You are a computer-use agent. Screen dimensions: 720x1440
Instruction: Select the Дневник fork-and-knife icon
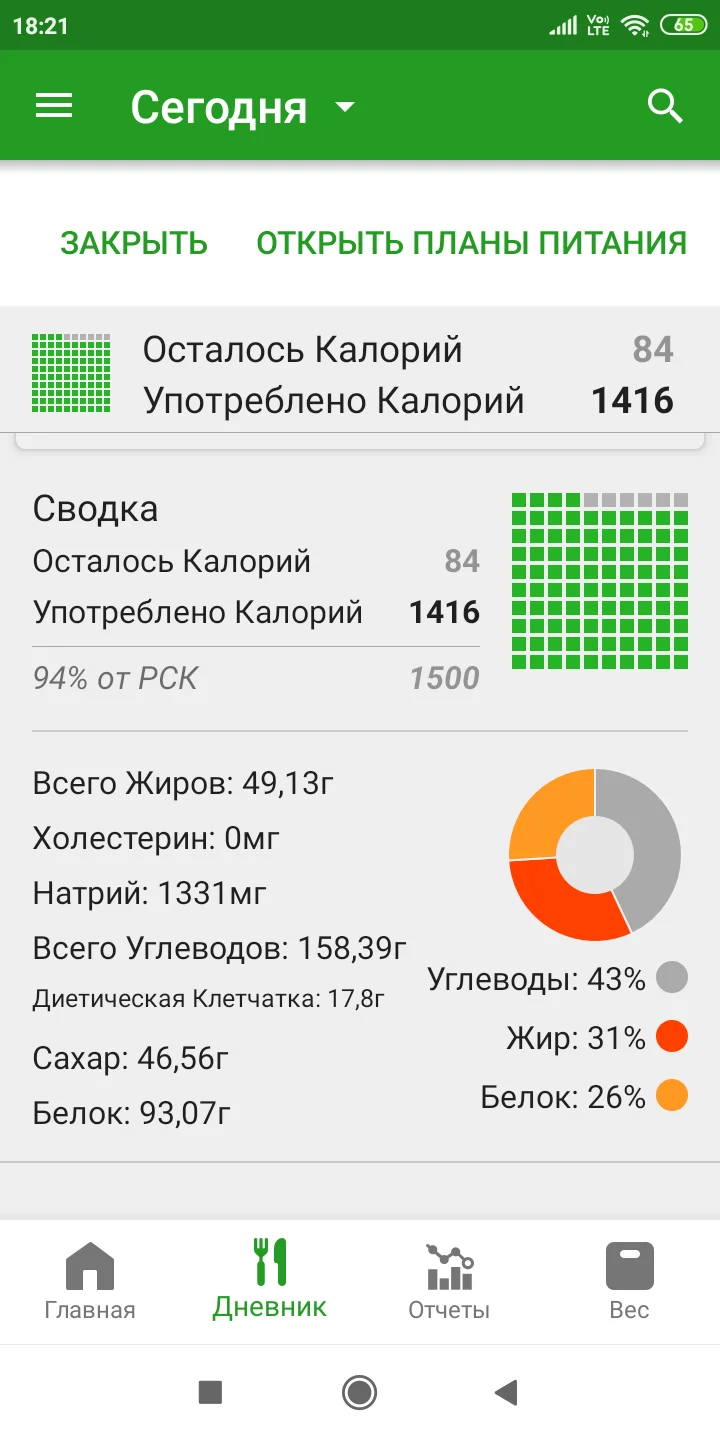click(x=269, y=1264)
